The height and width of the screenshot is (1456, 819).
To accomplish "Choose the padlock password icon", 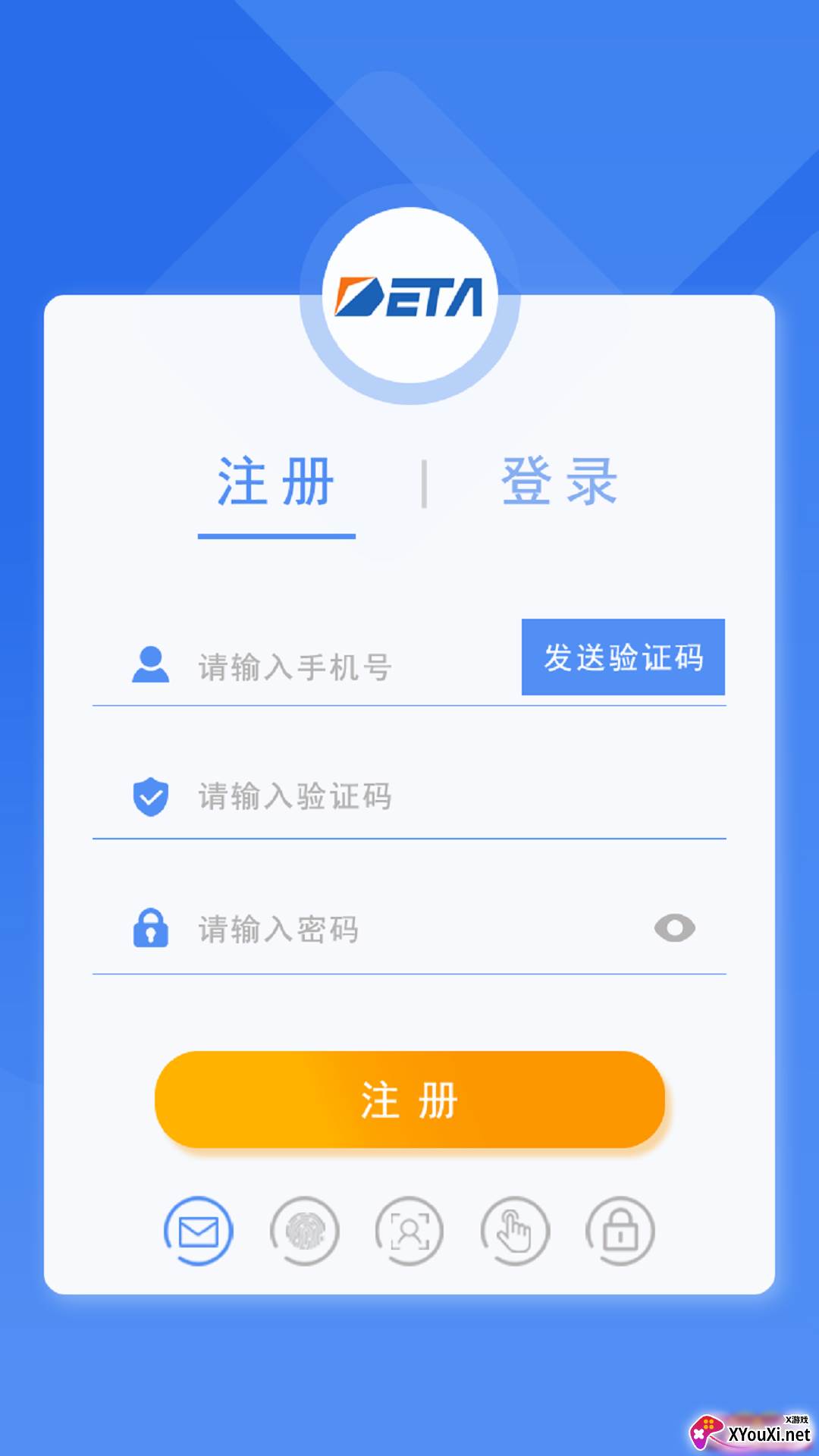I will point(620,1231).
